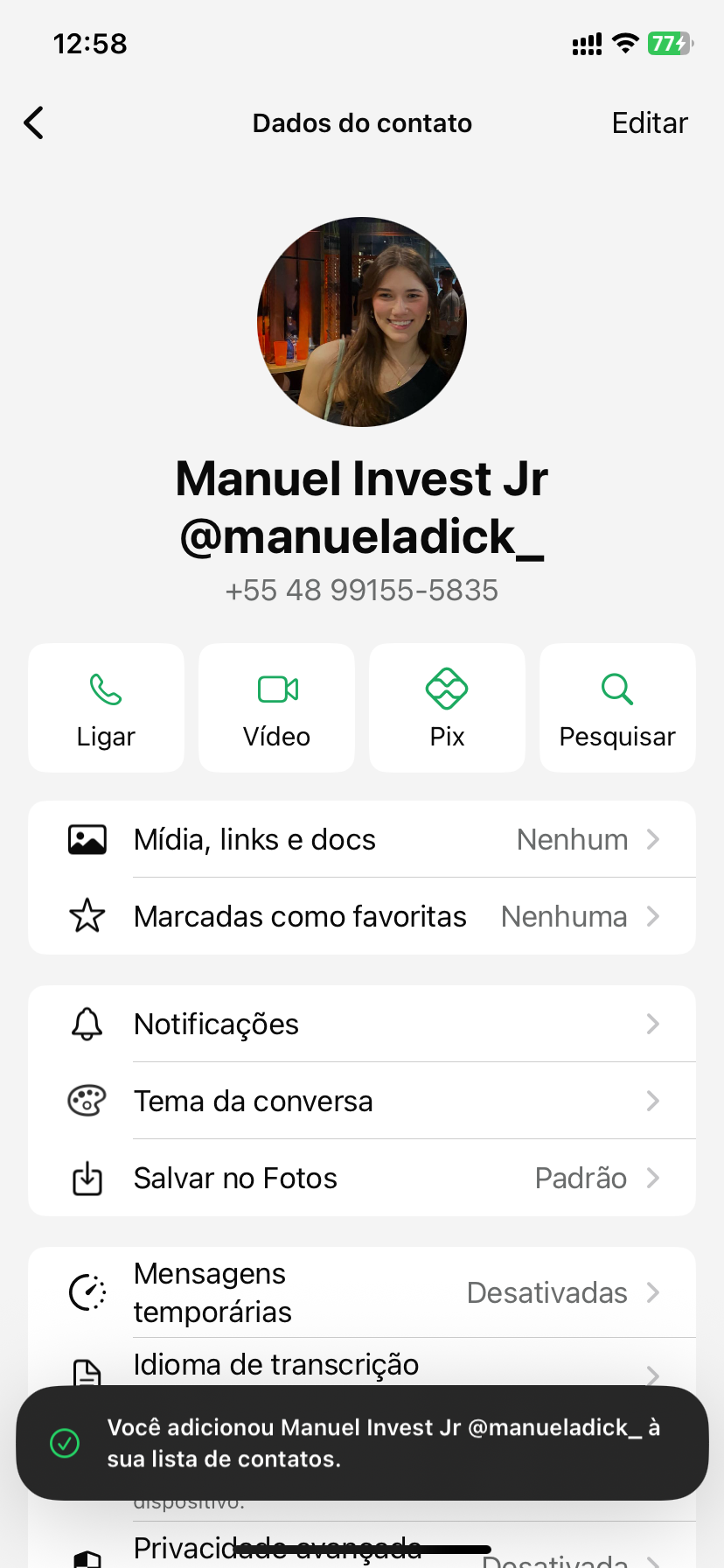Send money using the Pix button
Image resolution: width=724 pixels, height=1568 pixels.
point(447,708)
